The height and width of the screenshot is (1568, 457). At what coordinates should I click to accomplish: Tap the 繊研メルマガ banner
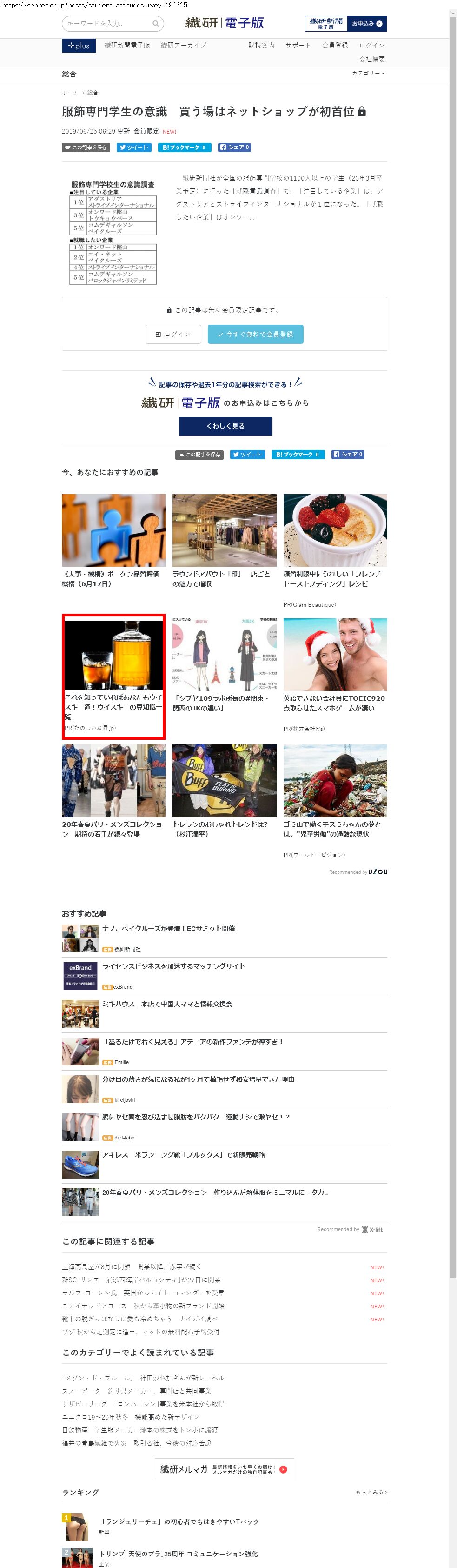[x=224, y=1469]
